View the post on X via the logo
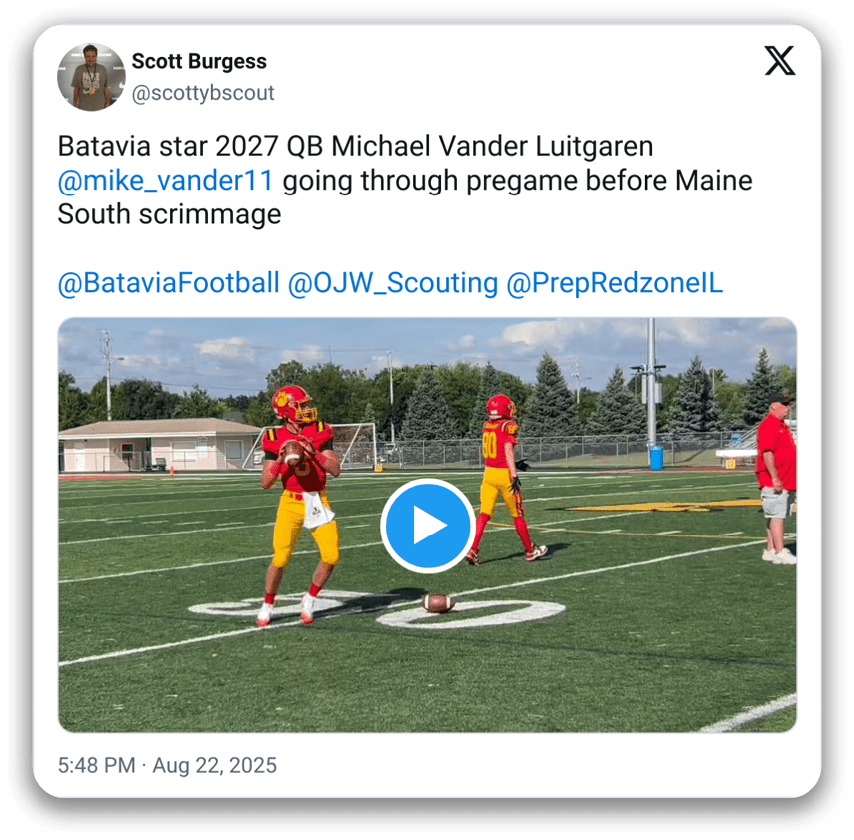This screenshot has height=840, width=854. (x=780, y=61)
